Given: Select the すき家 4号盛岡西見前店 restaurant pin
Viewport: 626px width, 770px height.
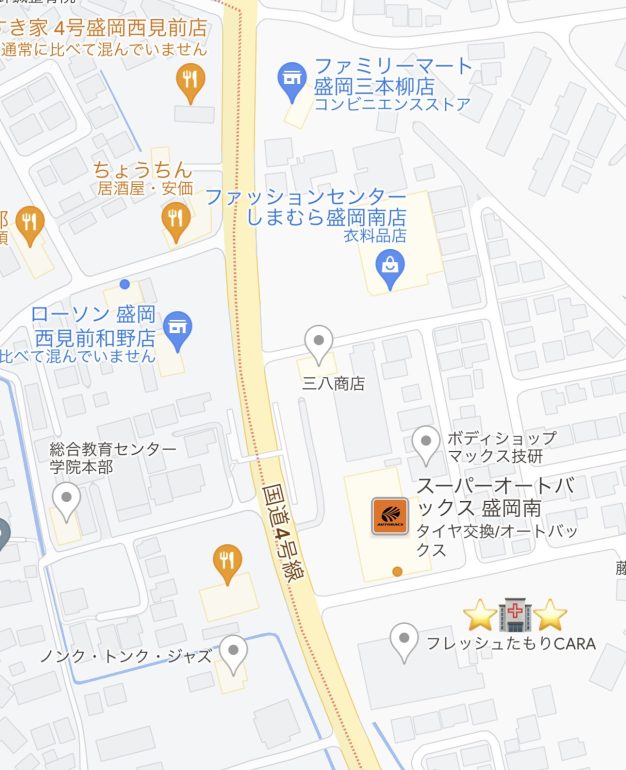Looking at the screenshot, I should tap(190, 82).
